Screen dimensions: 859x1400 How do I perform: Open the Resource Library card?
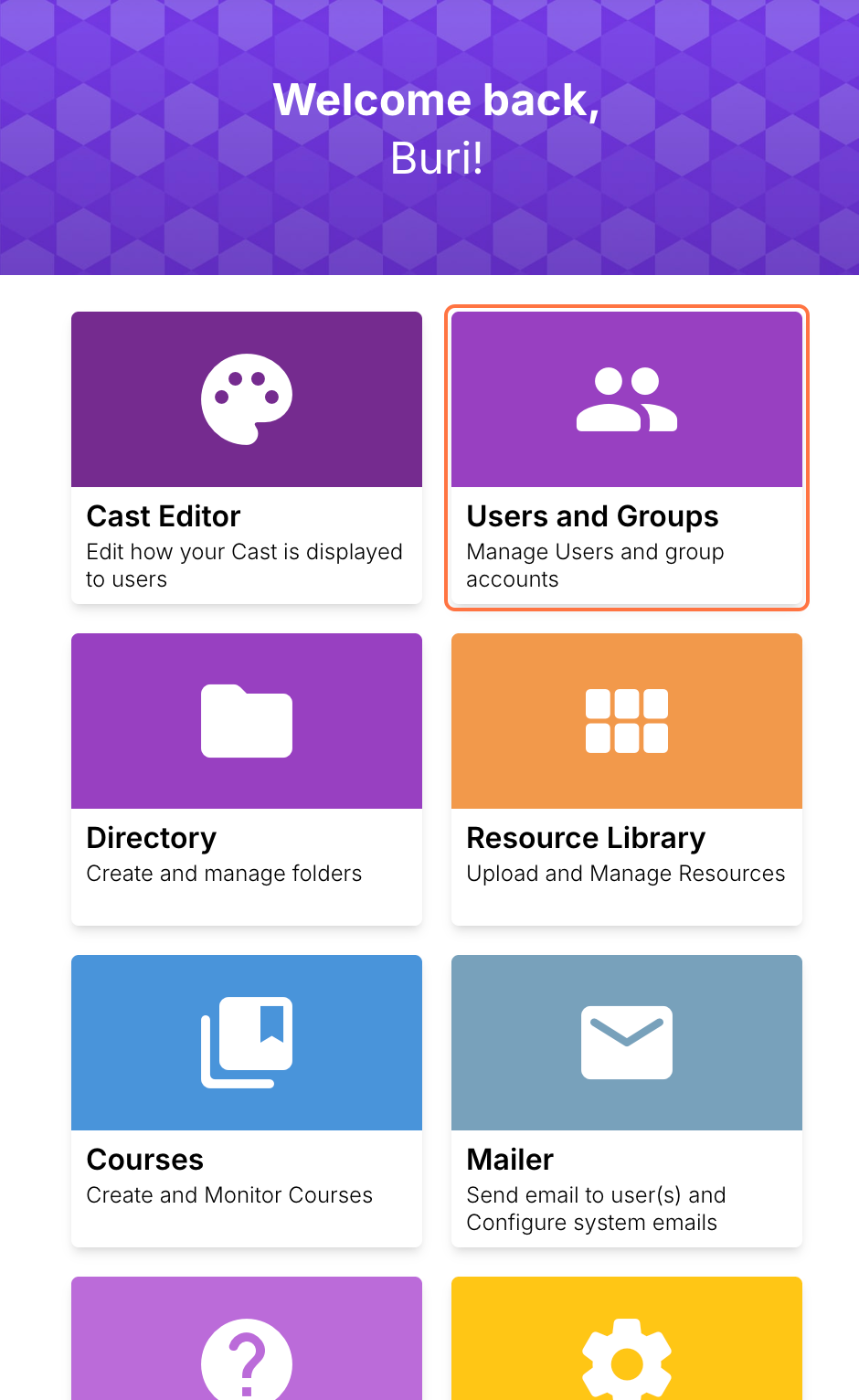627,779
